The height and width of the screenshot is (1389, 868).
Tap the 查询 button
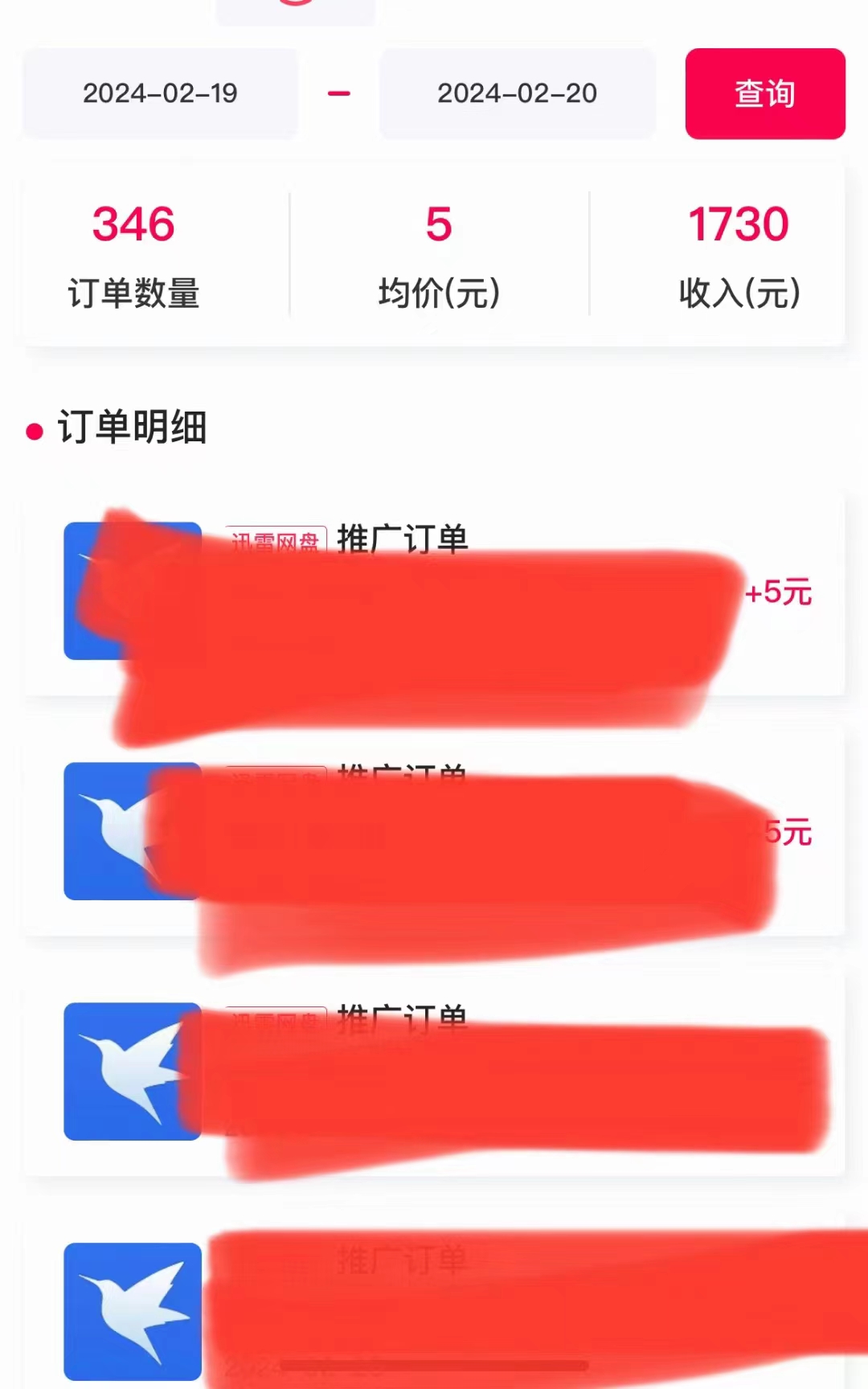click(x=764, y=93)
